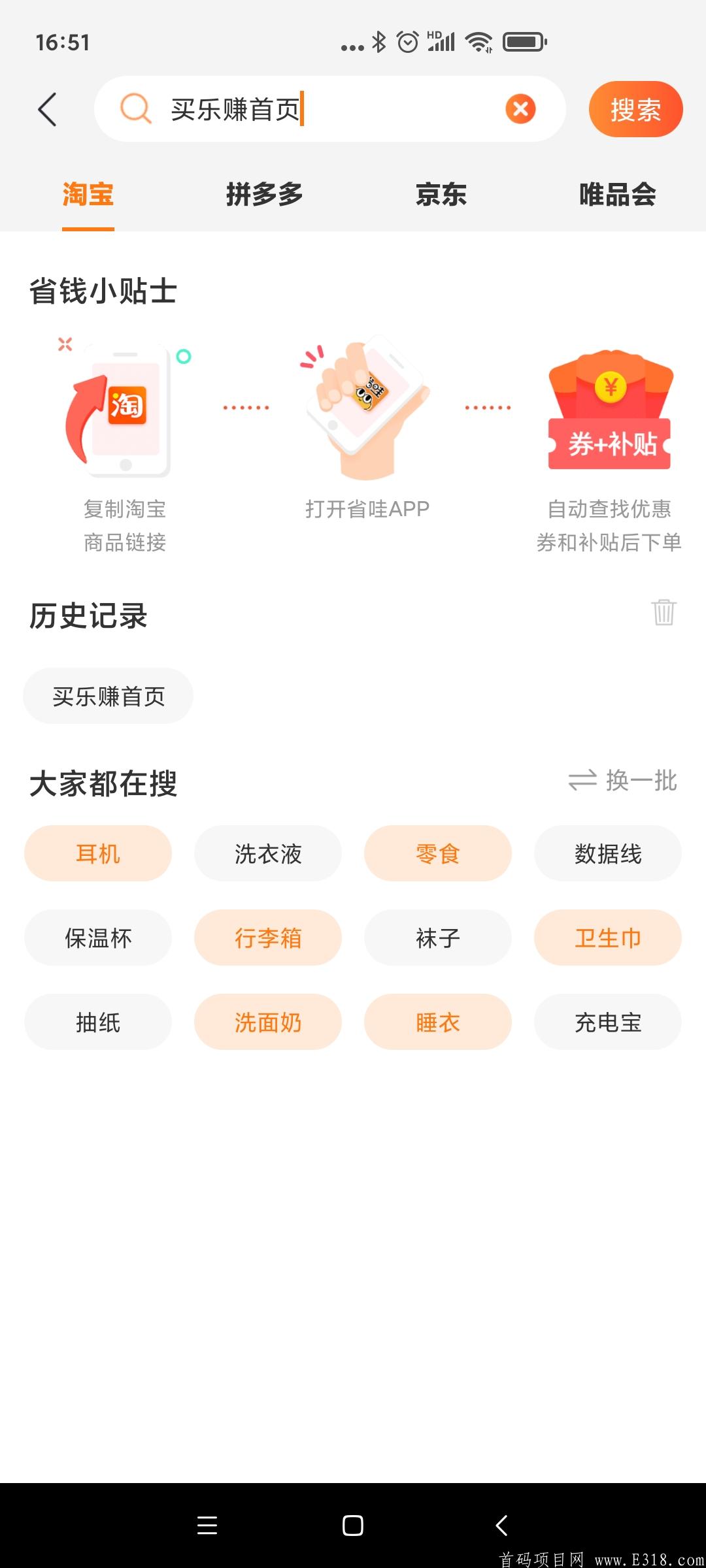Delete search history with the trash icon
This screenshot has height=1568, width=706.
[664, 612]
